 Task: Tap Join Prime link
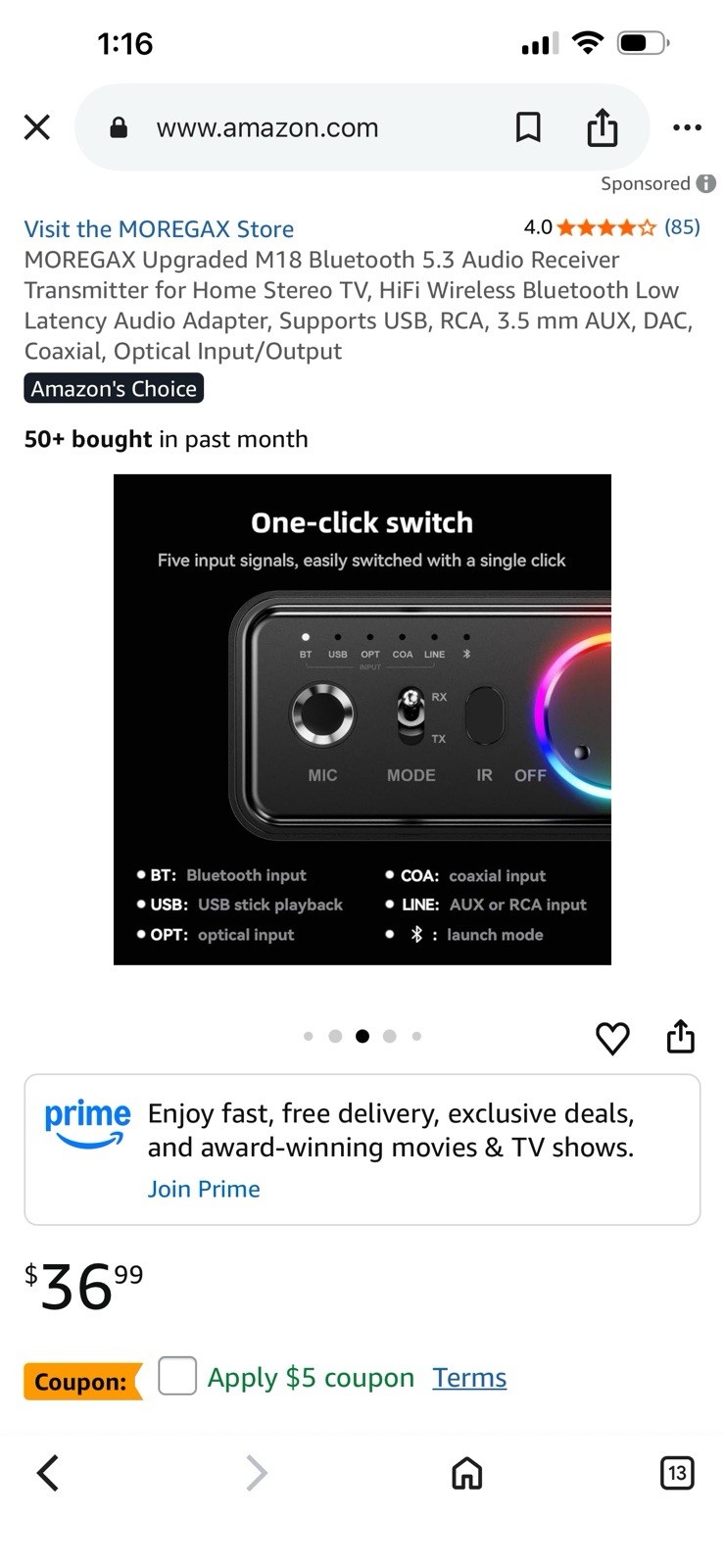point(204,1189)
